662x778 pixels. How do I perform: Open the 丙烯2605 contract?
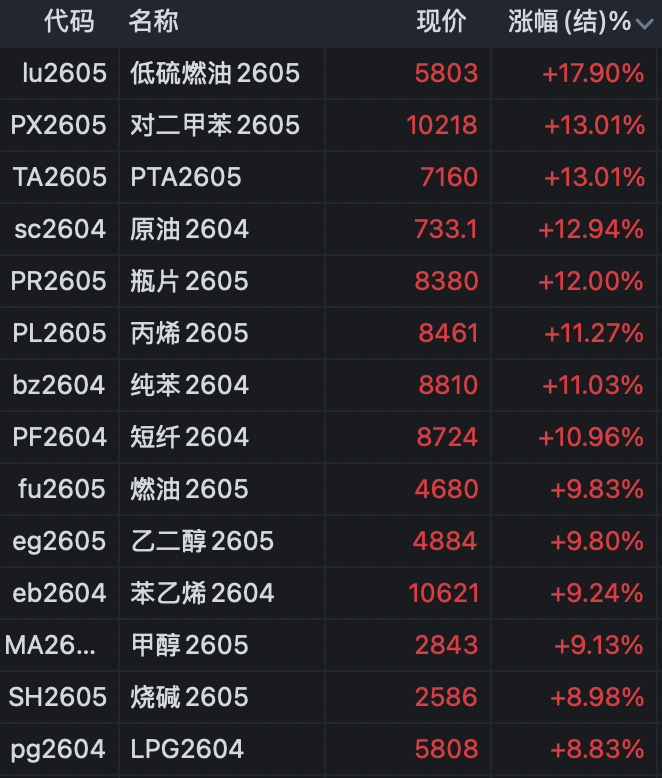pos(190,333)
